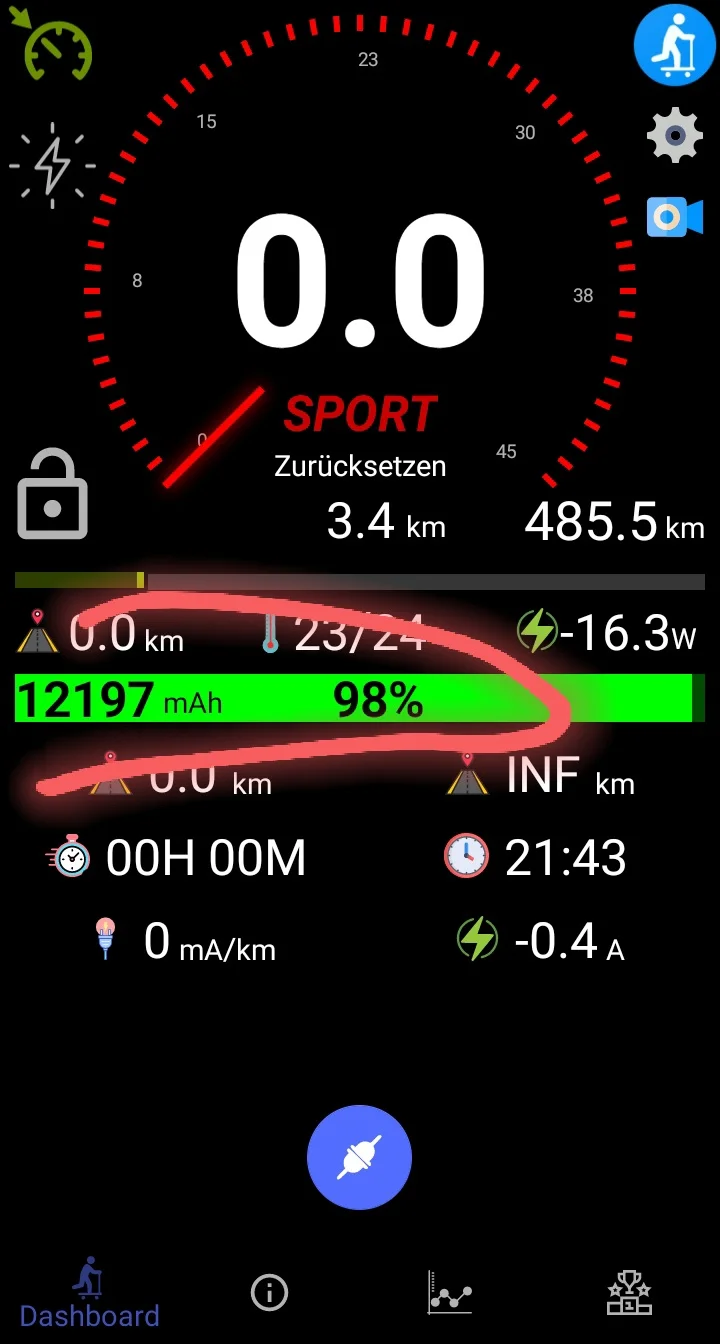720x1344 pixels.
Task: Toggle the lightning bolt light icon
Action: pos(53,165)
